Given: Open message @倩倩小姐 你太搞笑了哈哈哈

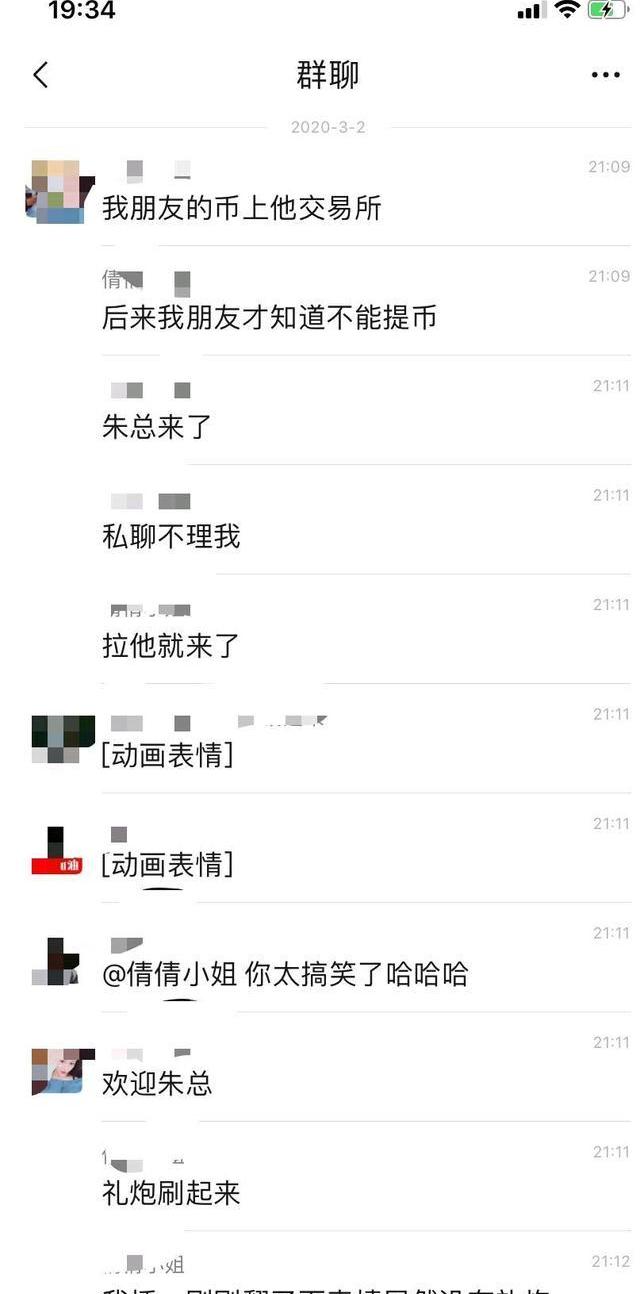Looking at the screenshot, I should click(285, 975).
